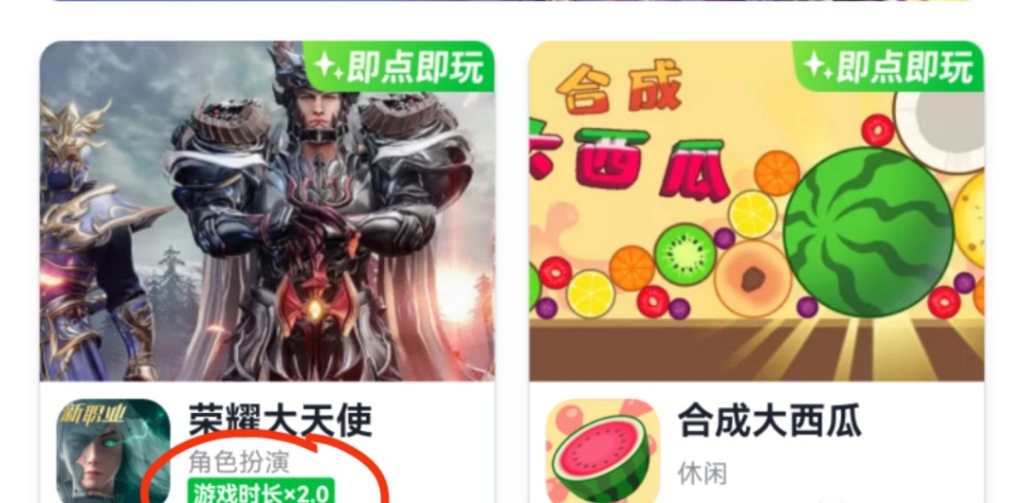
Task: Tap the 合成大西瓜 watermelon app icon
Action: [603, 452]
